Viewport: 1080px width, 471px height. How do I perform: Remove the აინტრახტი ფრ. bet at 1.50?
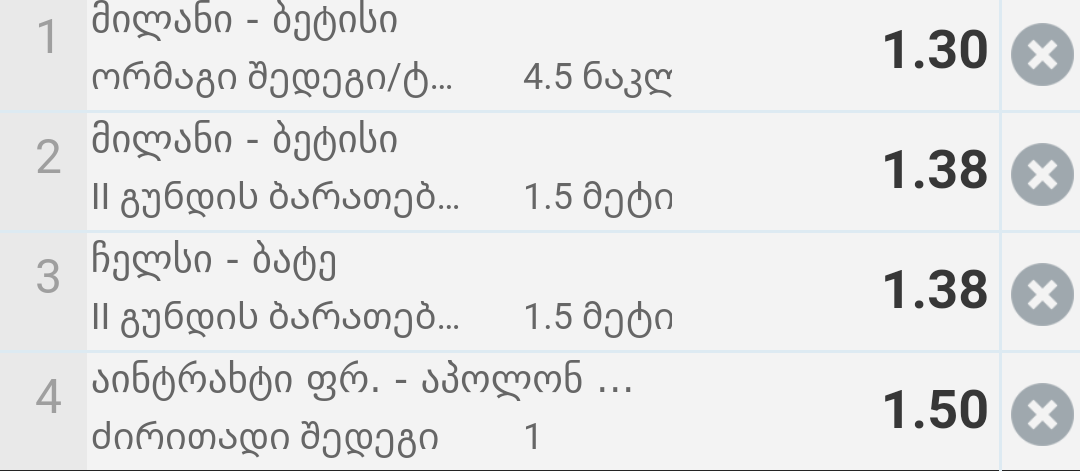(x=1042, y=414)
